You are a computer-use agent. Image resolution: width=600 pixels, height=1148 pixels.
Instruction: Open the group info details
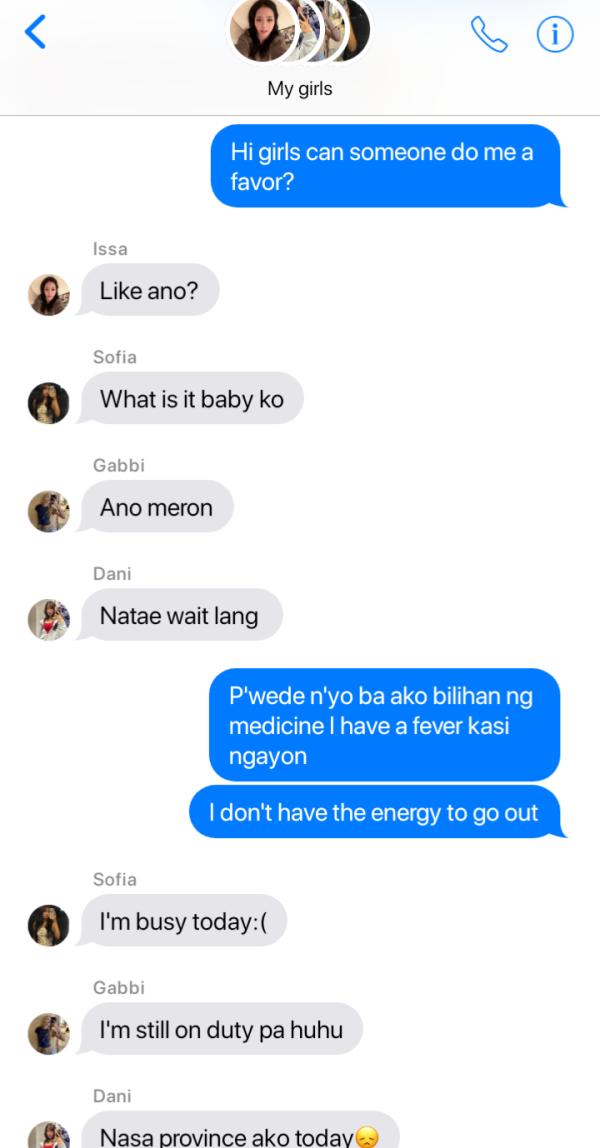click(555, 35)
